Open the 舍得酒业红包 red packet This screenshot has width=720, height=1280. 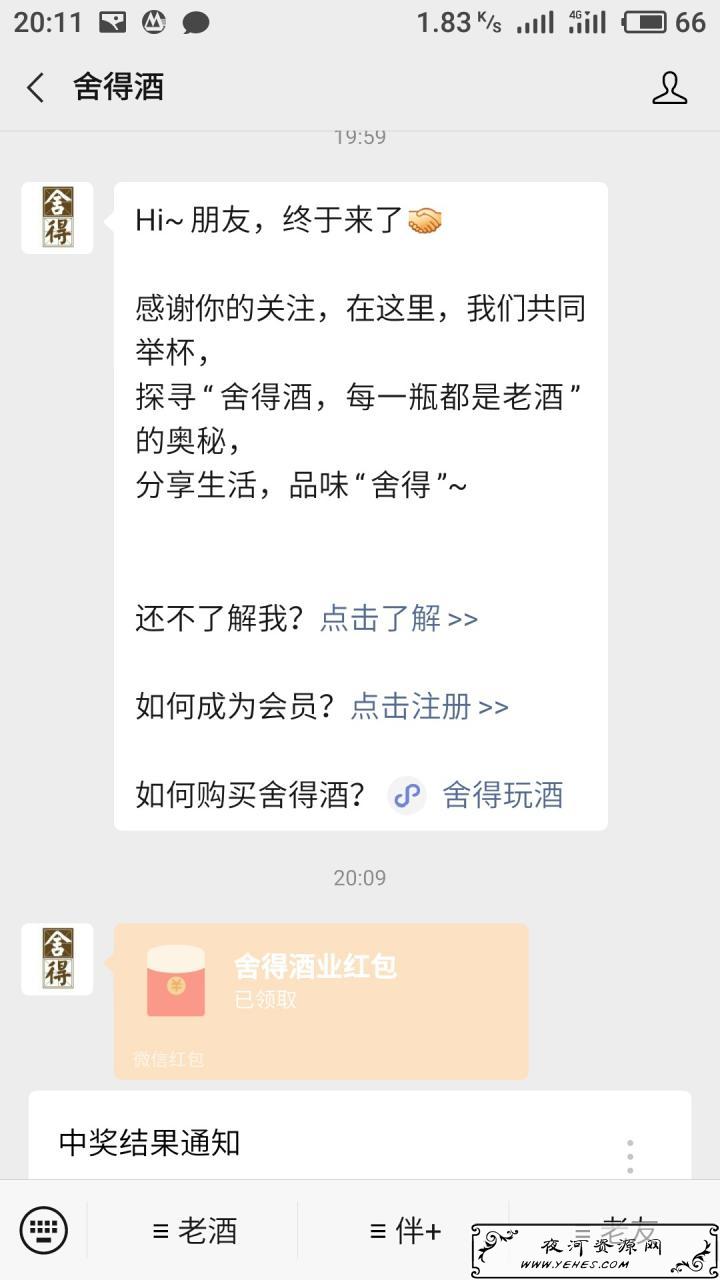tap(321, 1000)
